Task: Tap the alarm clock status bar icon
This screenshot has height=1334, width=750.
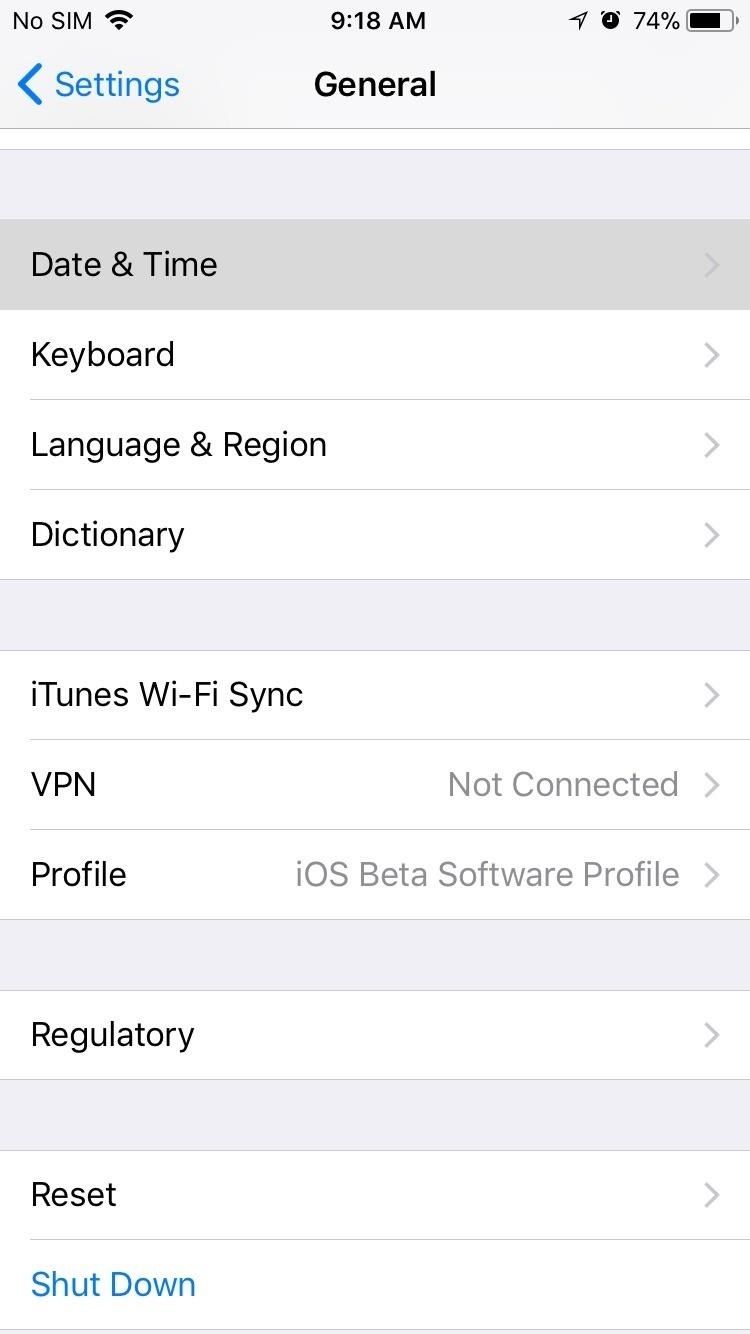Action: point(611,19)
